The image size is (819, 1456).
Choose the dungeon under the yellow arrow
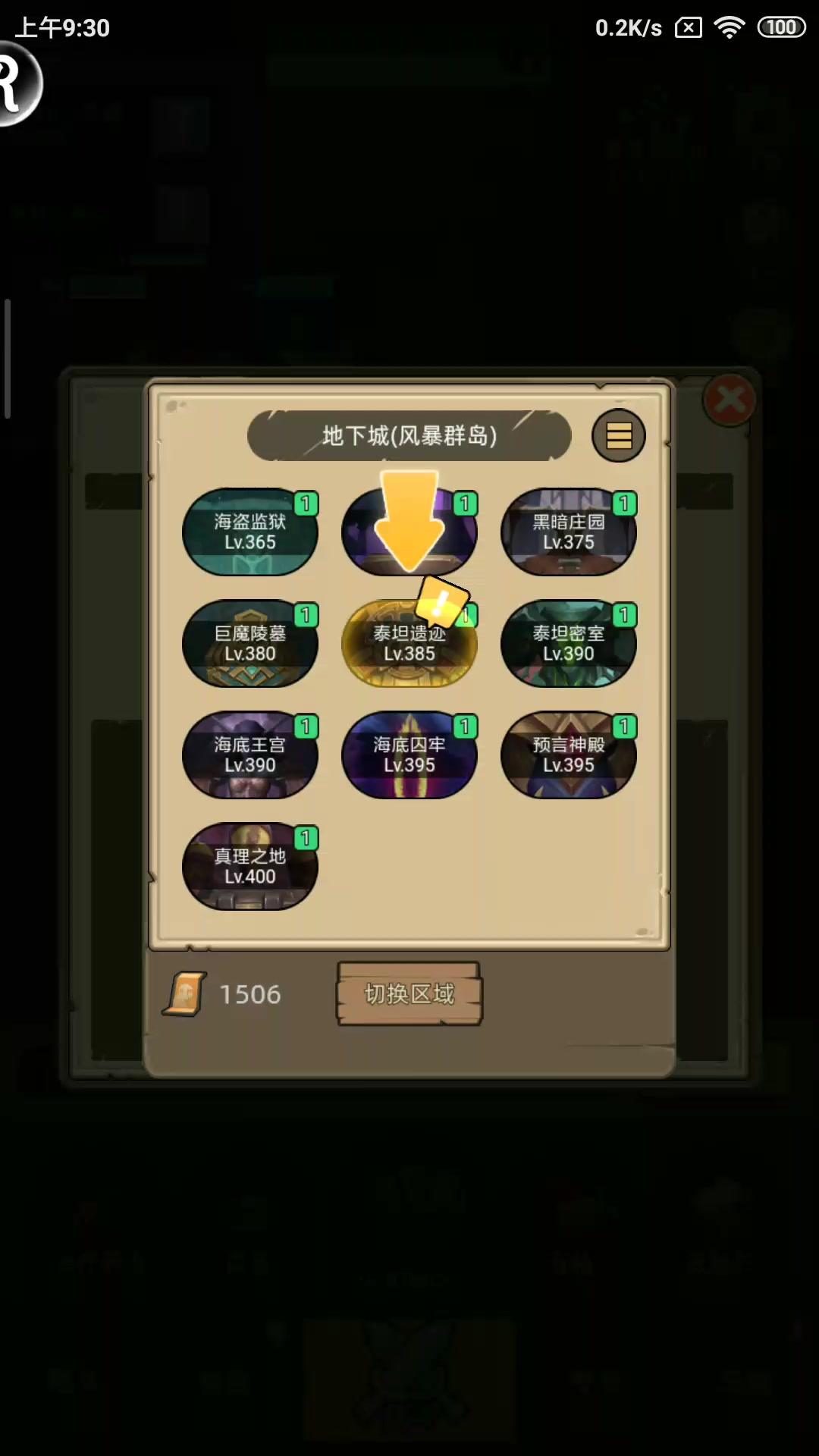pos(409,532)
